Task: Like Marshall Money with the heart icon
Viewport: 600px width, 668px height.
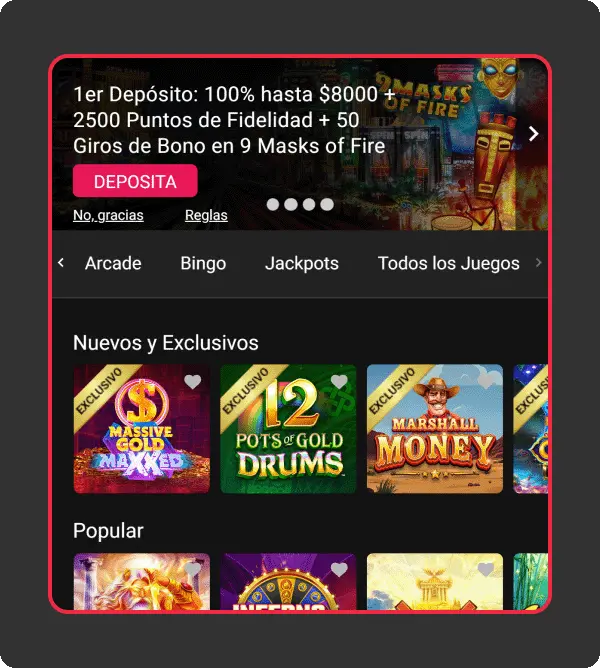Action: [486, 381]
